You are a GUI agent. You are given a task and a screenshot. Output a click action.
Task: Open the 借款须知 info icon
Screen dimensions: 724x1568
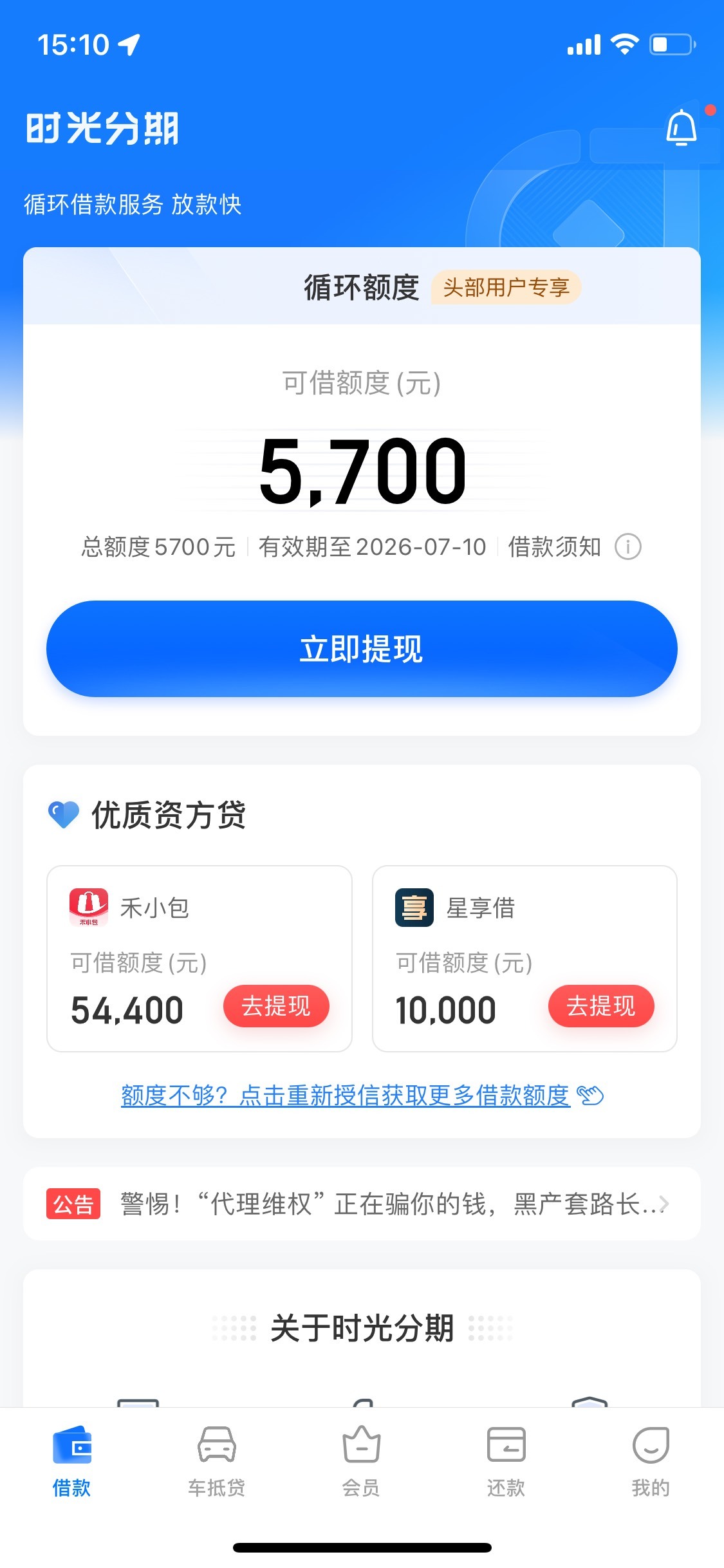[628, 547]
